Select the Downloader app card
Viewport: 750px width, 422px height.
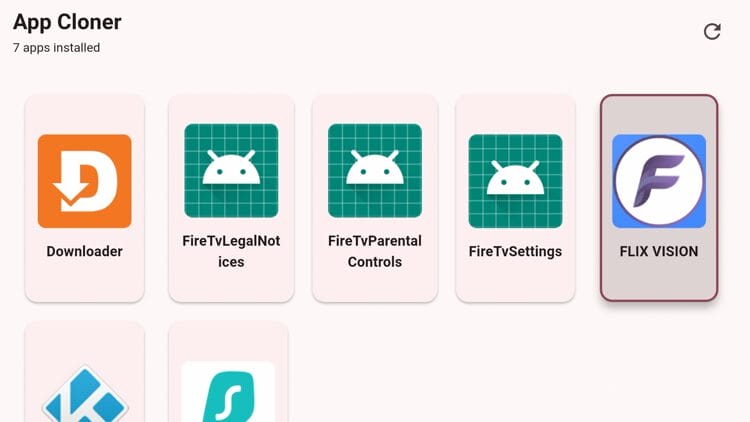pos(85,198)
